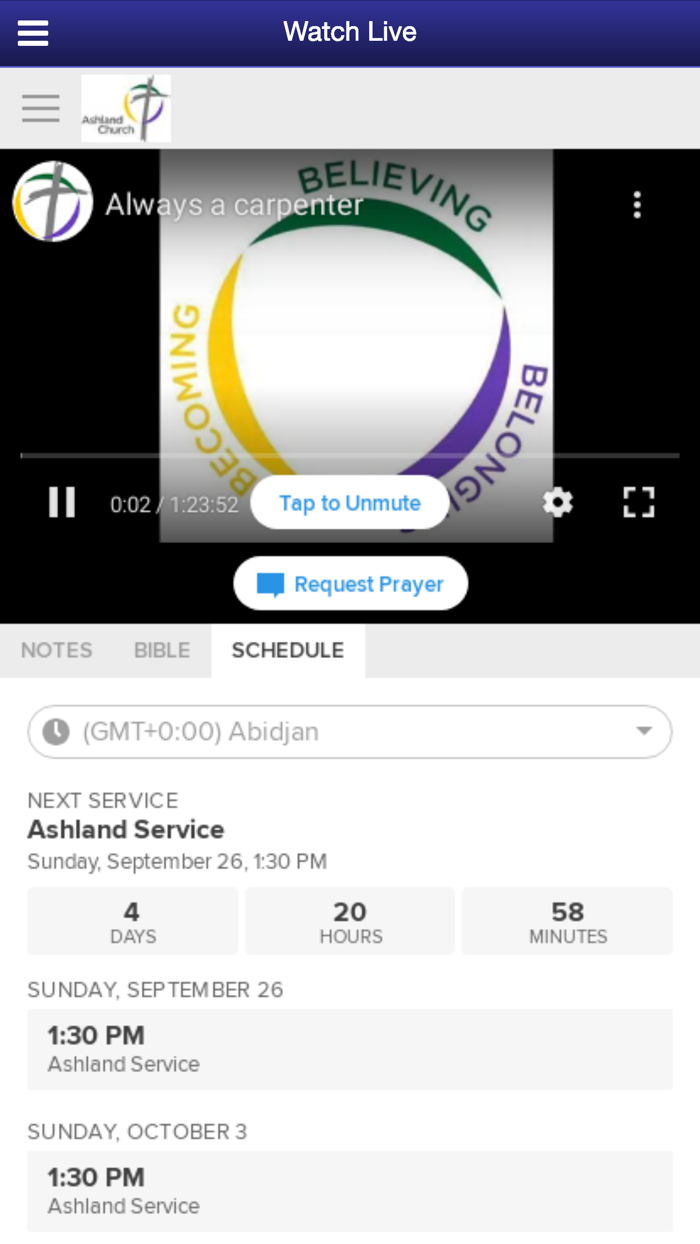This screenshot has height=1244, width=700.
Task: Select the Schedule tab
Action: (288, 650)
